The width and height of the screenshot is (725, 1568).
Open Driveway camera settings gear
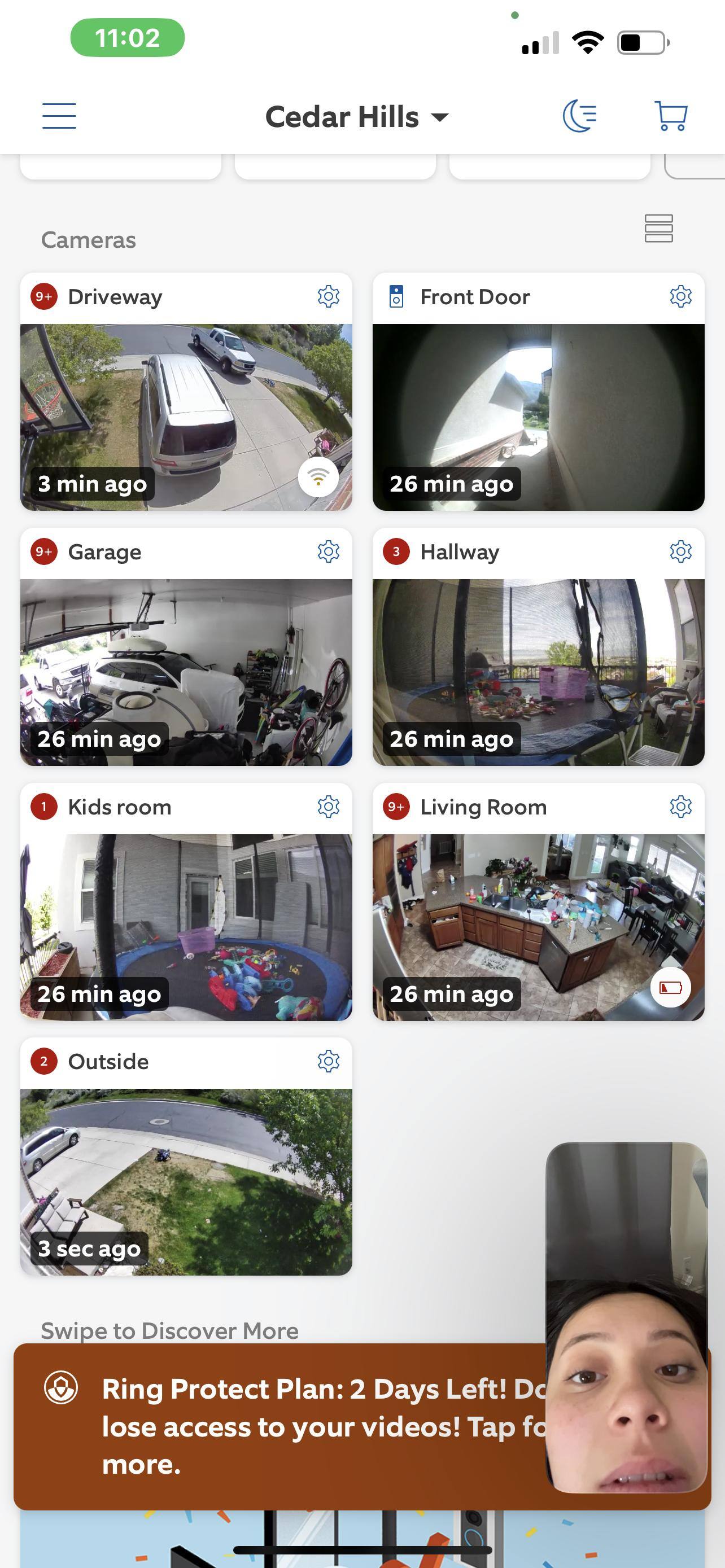click(328, 297)
